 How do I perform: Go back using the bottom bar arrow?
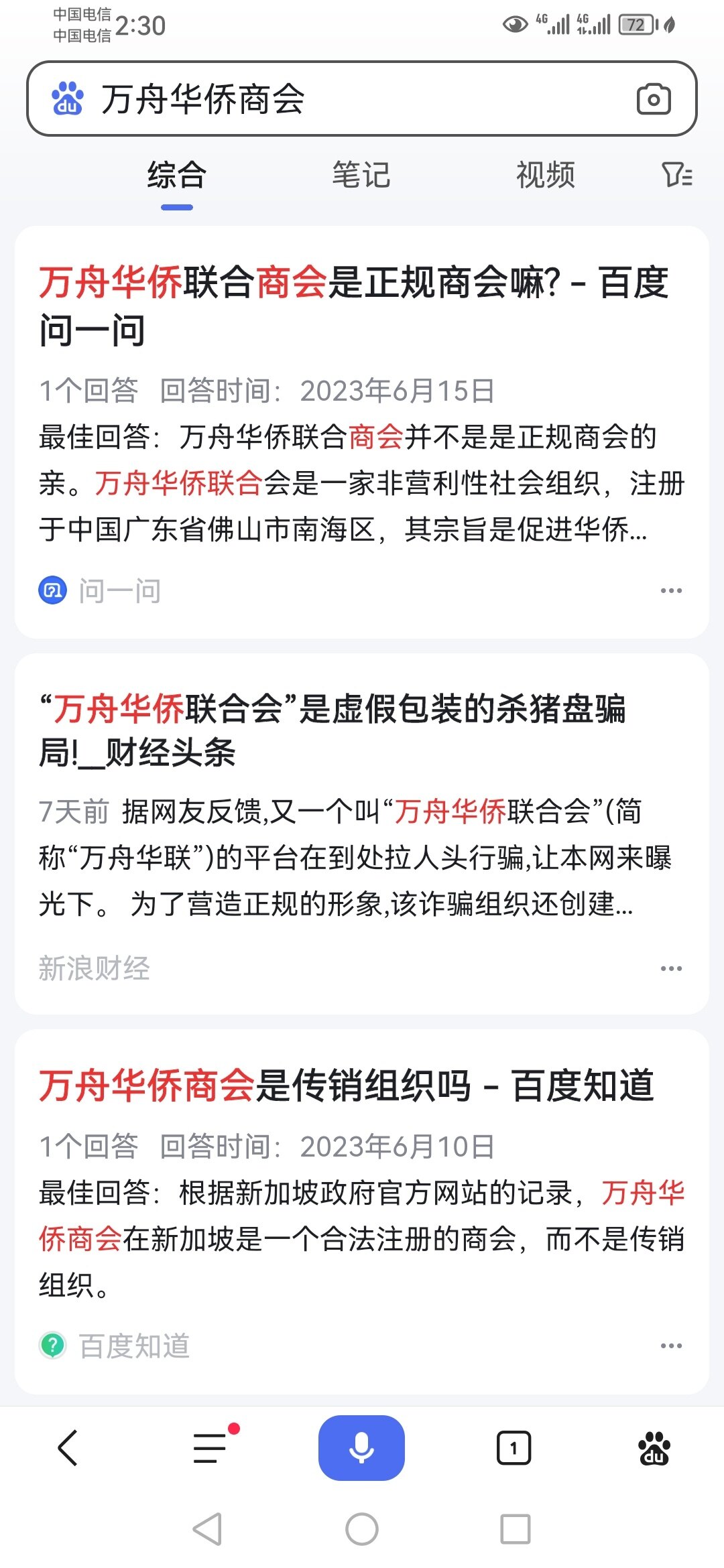pyautogui.click(x=68, y=1448)
